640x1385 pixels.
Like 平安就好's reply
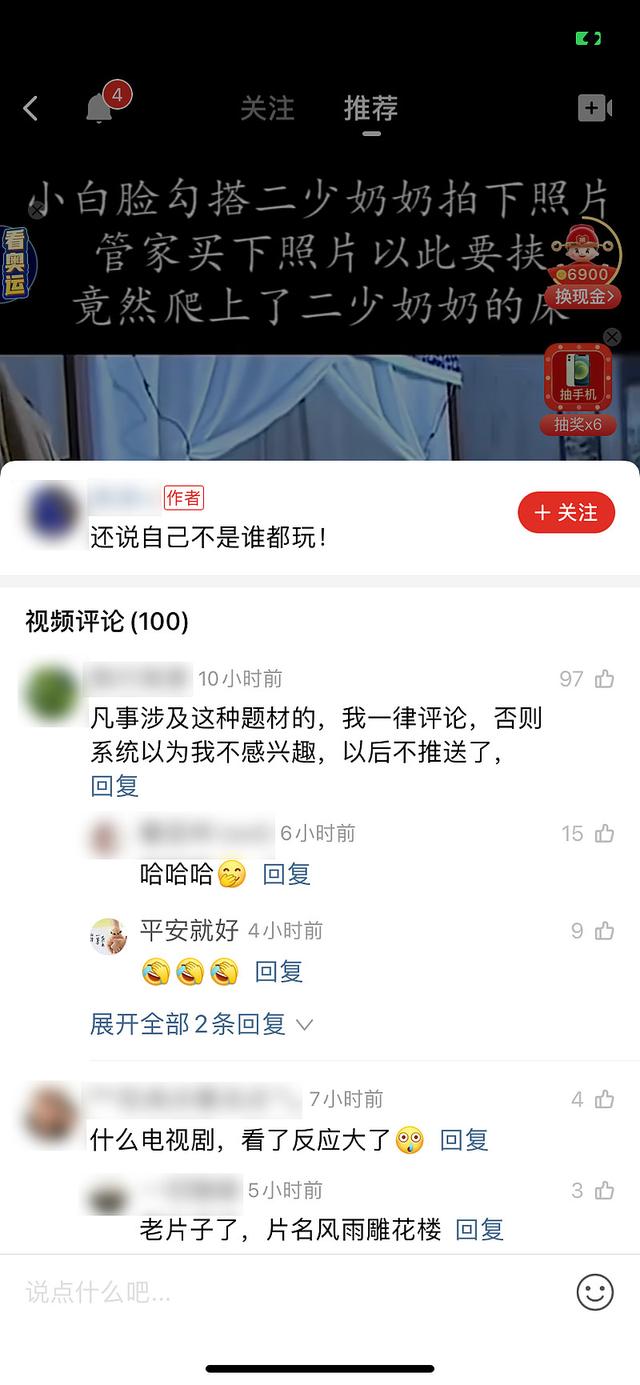point(604,931)
